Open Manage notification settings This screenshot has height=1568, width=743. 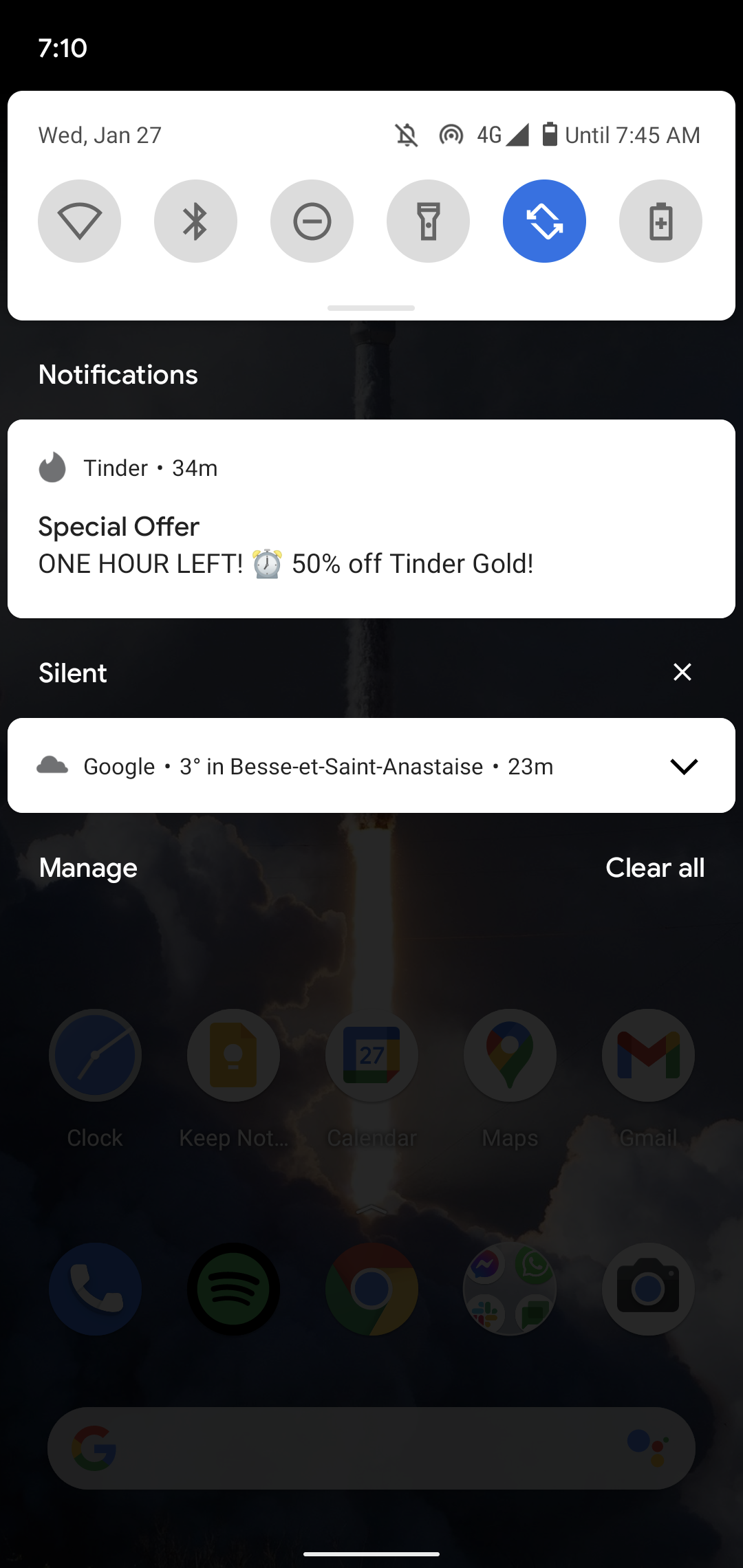tap(88, 868)
